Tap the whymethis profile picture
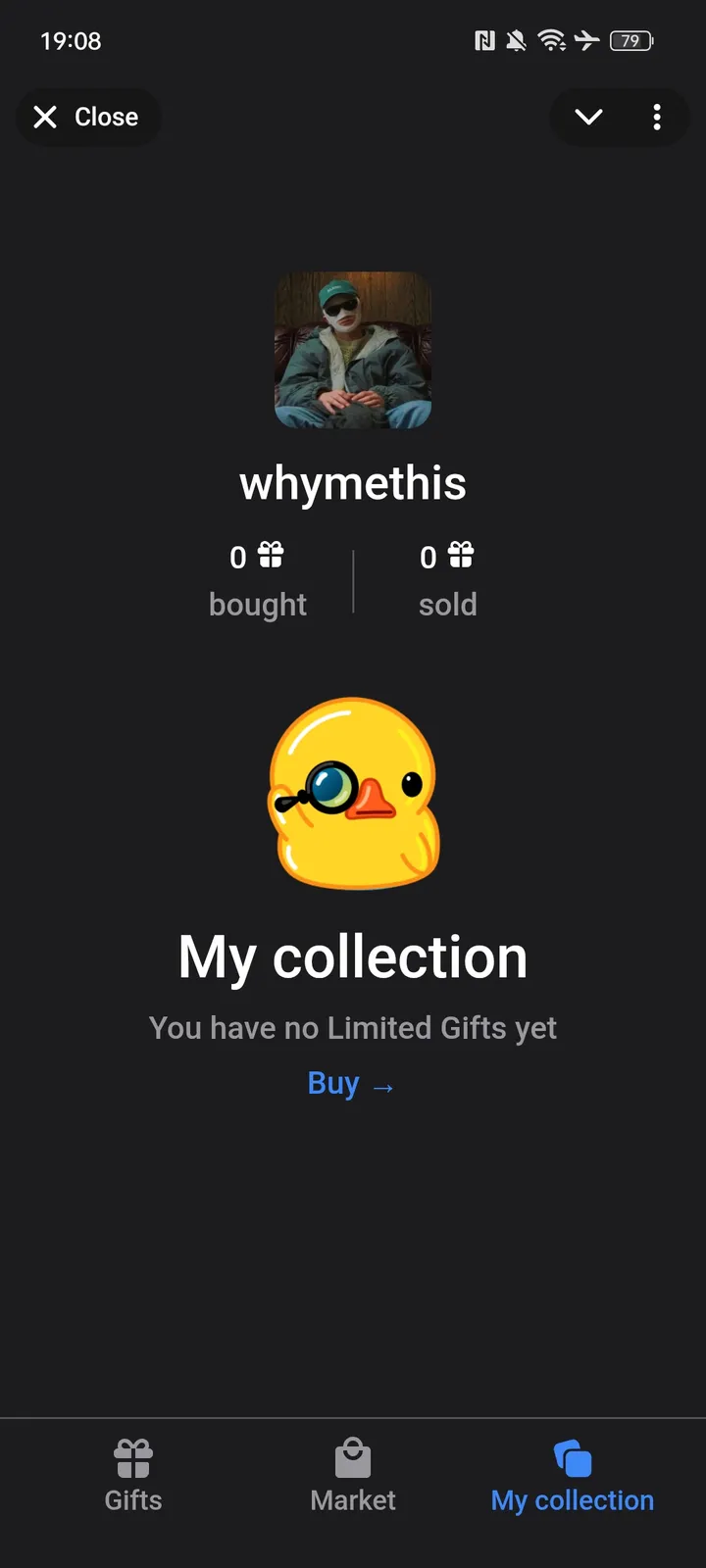The image size is (706, 1568). click(x=353, y=350)
